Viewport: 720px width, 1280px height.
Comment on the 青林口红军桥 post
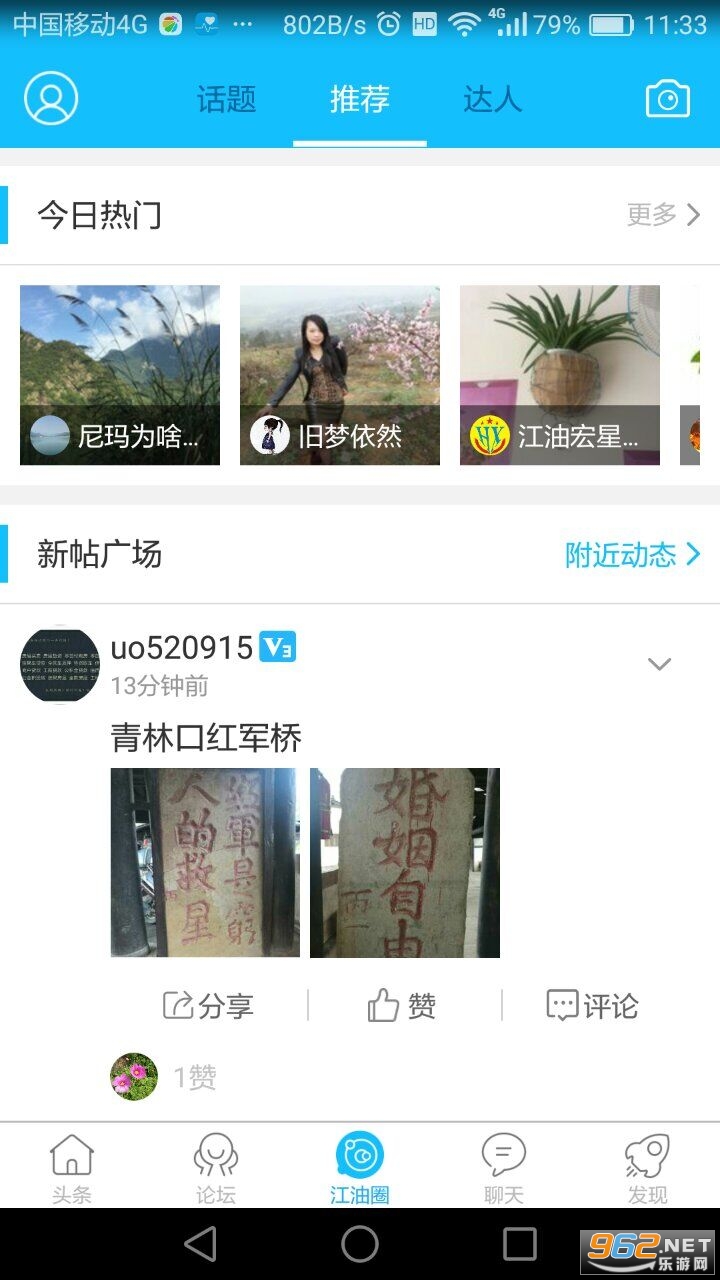point(592,1006)
